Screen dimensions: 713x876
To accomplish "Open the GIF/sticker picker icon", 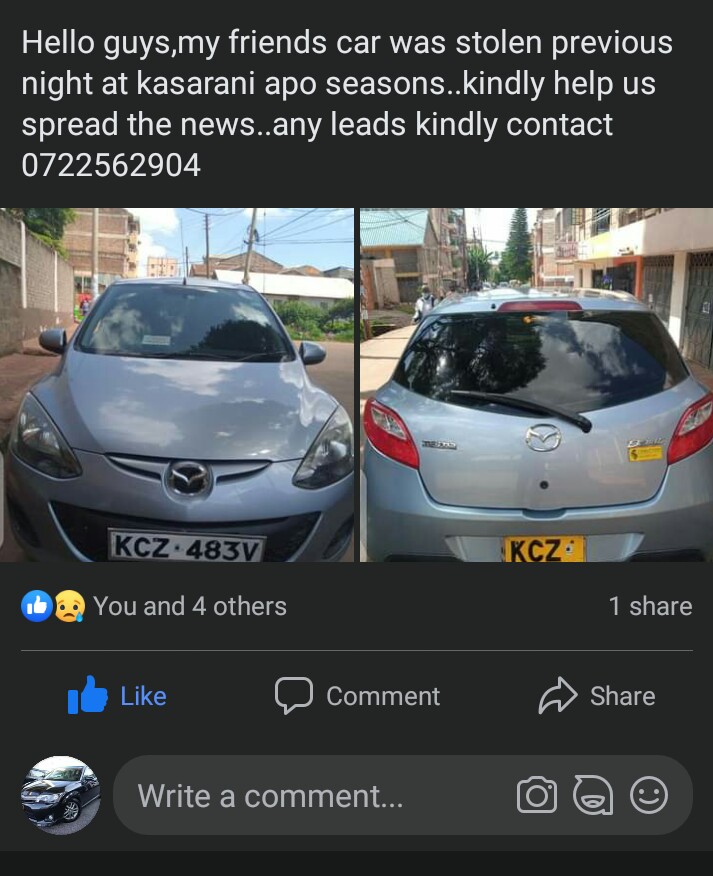I will pyautogui.click(x=592, y=796).
